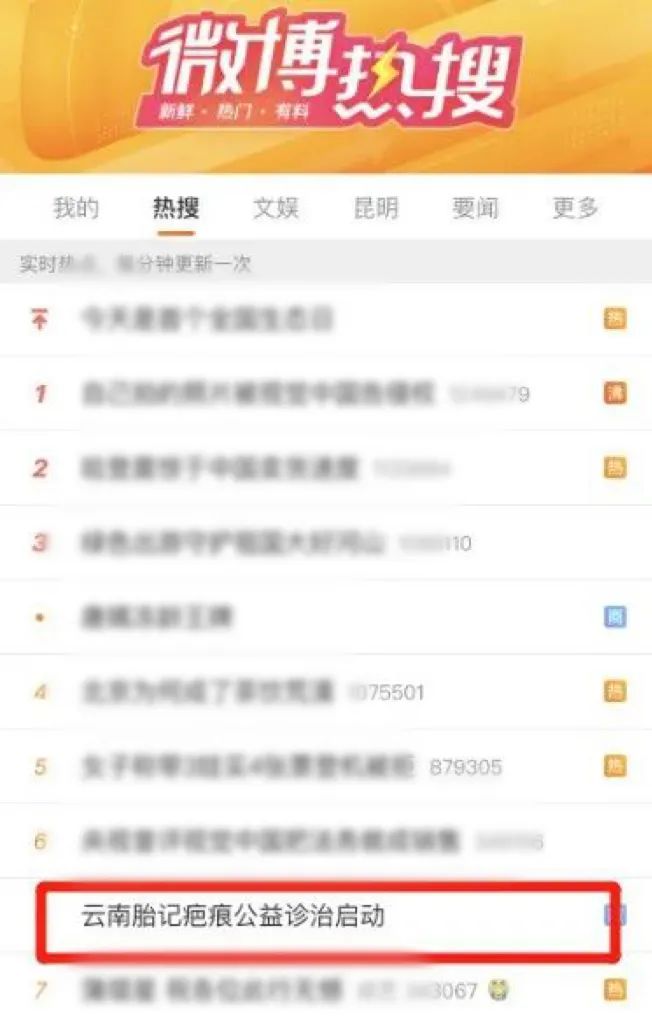Screen dimensions: 652x1024
Task: Switch to the 我的 tab
Action: point(76,208)
